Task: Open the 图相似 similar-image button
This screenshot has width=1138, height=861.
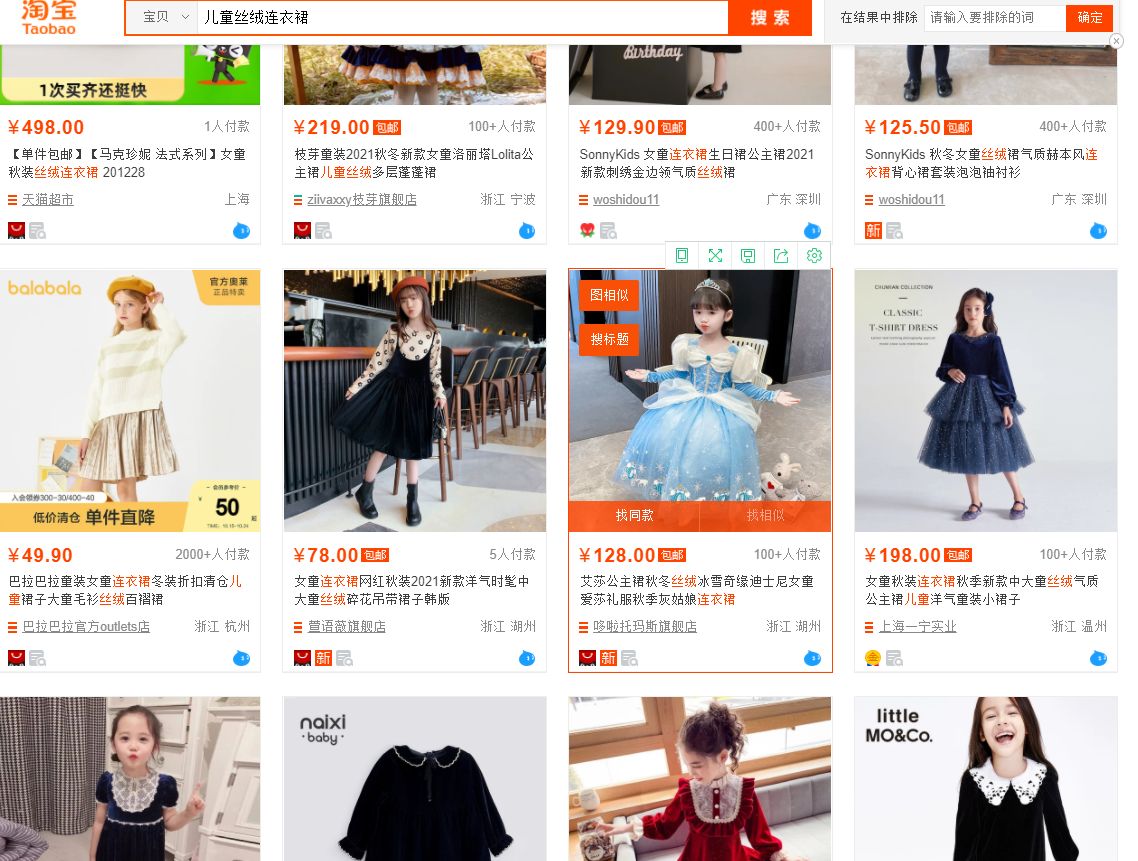Action: point(608,295)
